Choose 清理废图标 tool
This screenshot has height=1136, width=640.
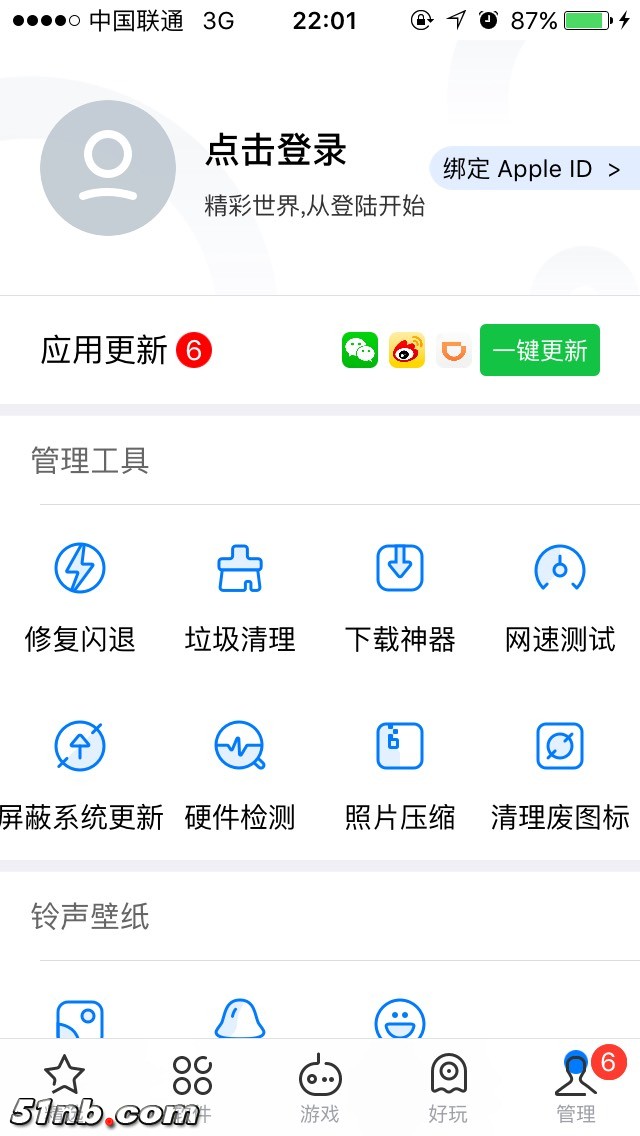560,772
